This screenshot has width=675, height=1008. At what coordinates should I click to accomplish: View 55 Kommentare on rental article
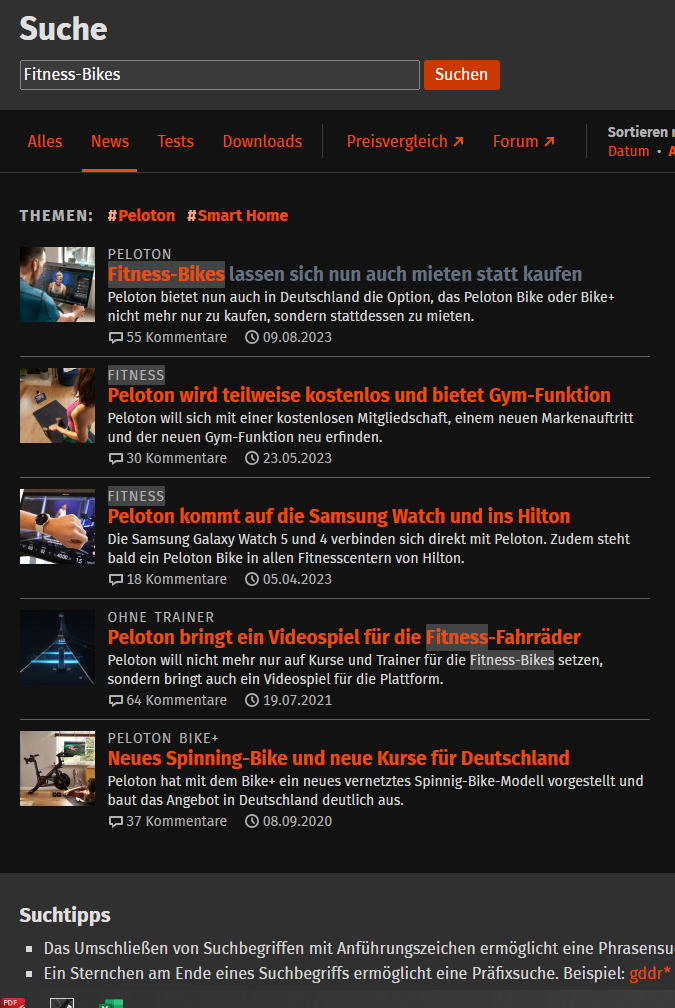[168, 338]
